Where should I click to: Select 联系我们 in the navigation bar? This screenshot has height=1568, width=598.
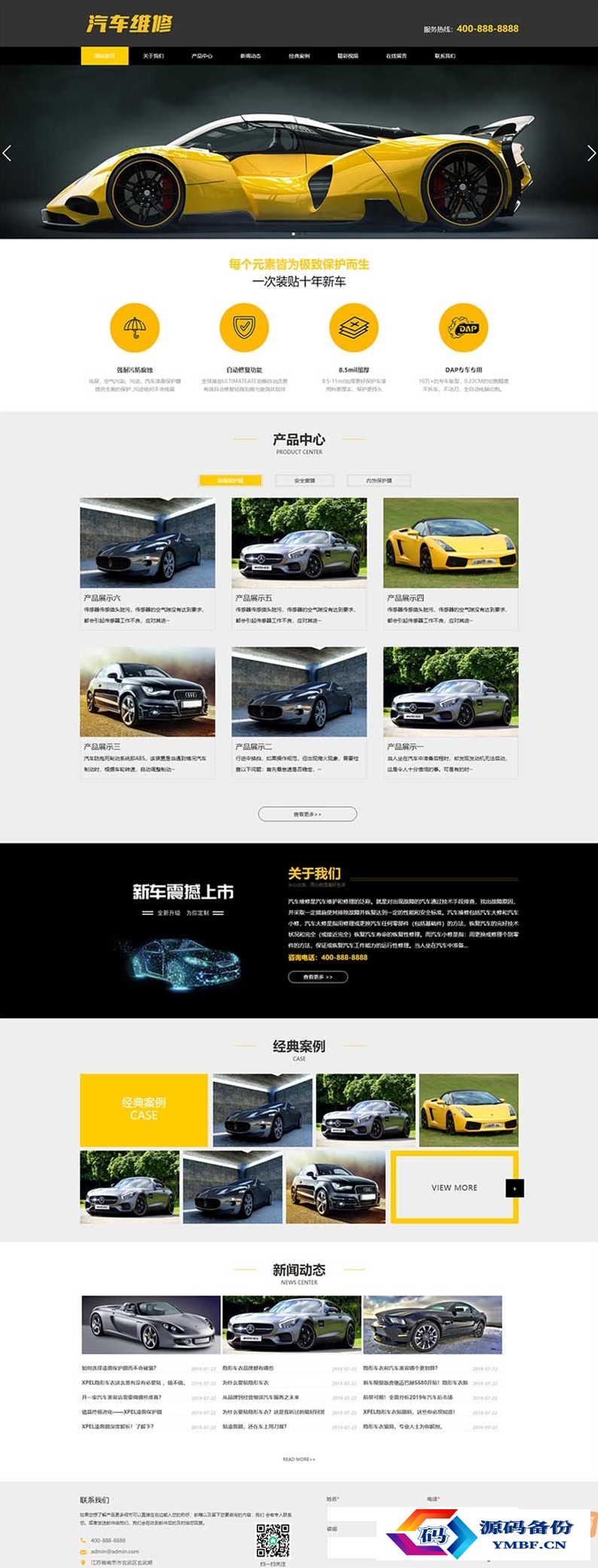pos(444,56)
